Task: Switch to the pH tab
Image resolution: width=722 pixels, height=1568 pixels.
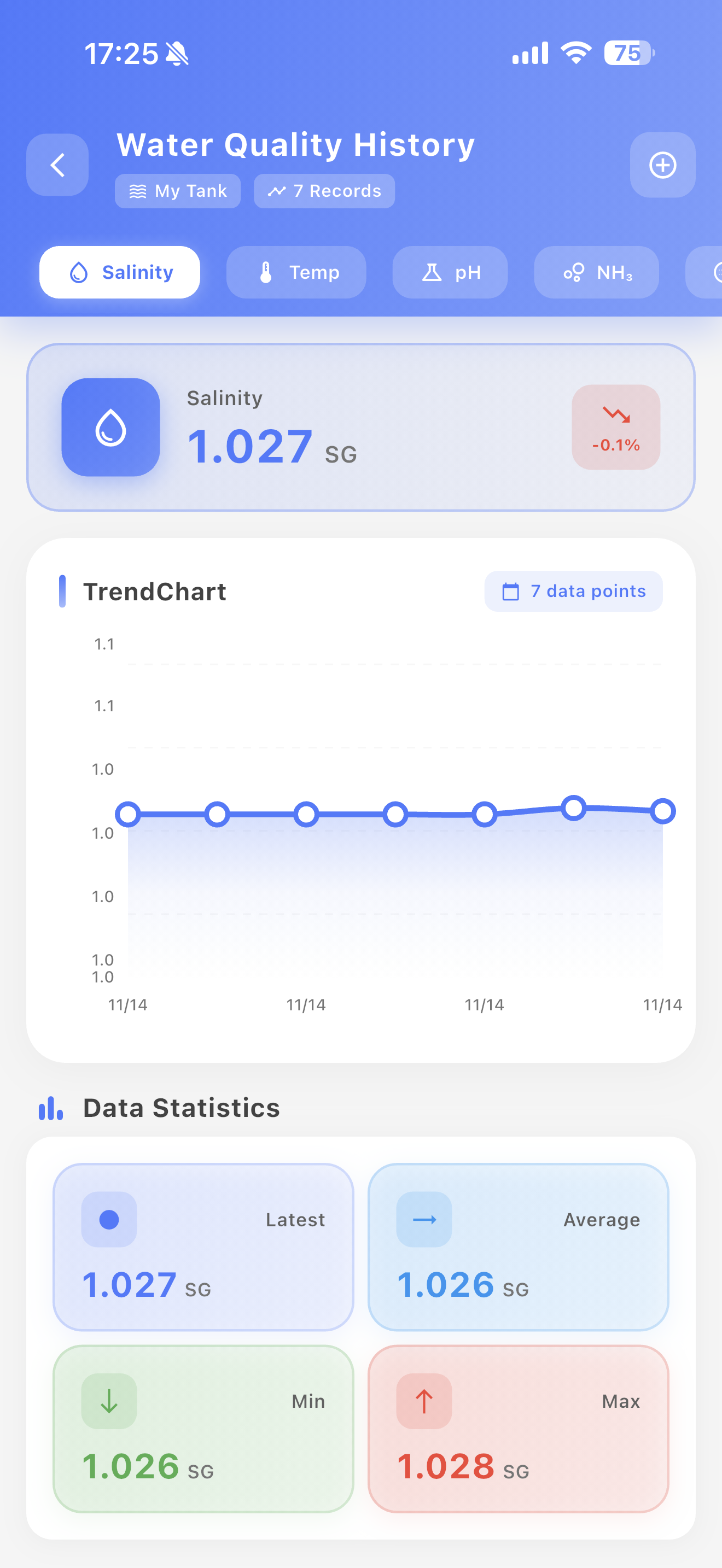Action: click(x=450, y=272)
